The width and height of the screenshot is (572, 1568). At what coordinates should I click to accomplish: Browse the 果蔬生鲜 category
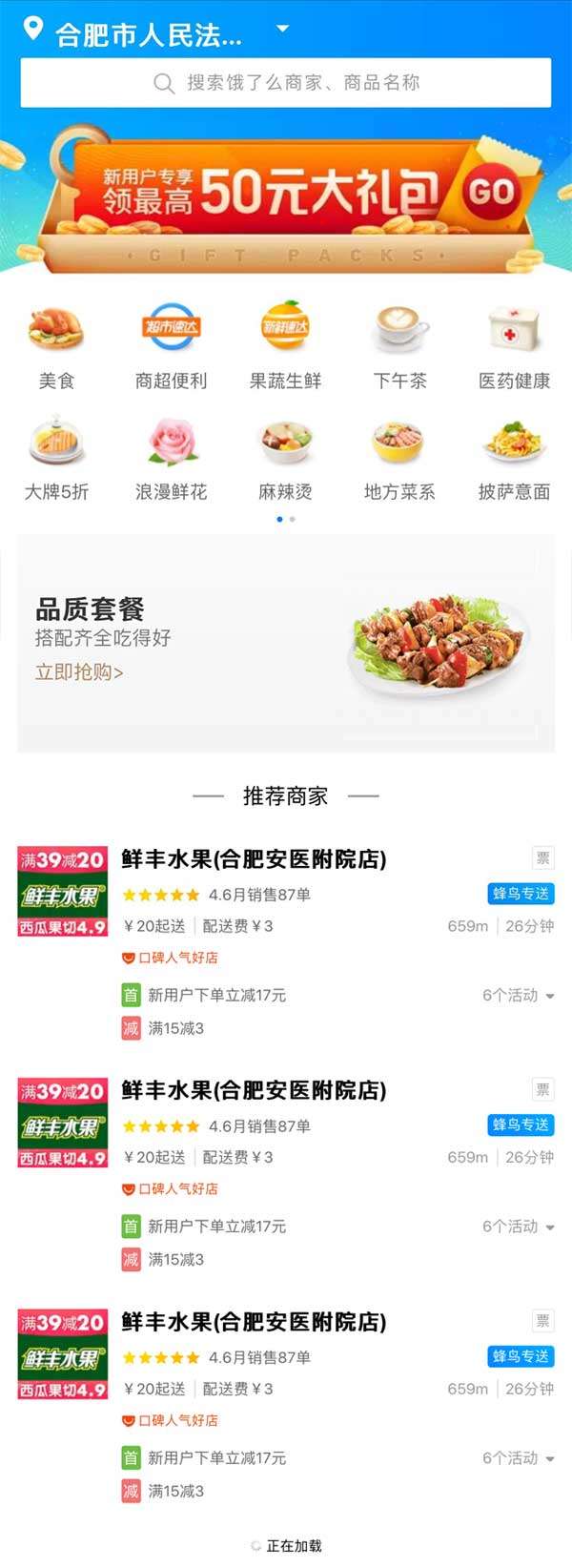point(285,346)
